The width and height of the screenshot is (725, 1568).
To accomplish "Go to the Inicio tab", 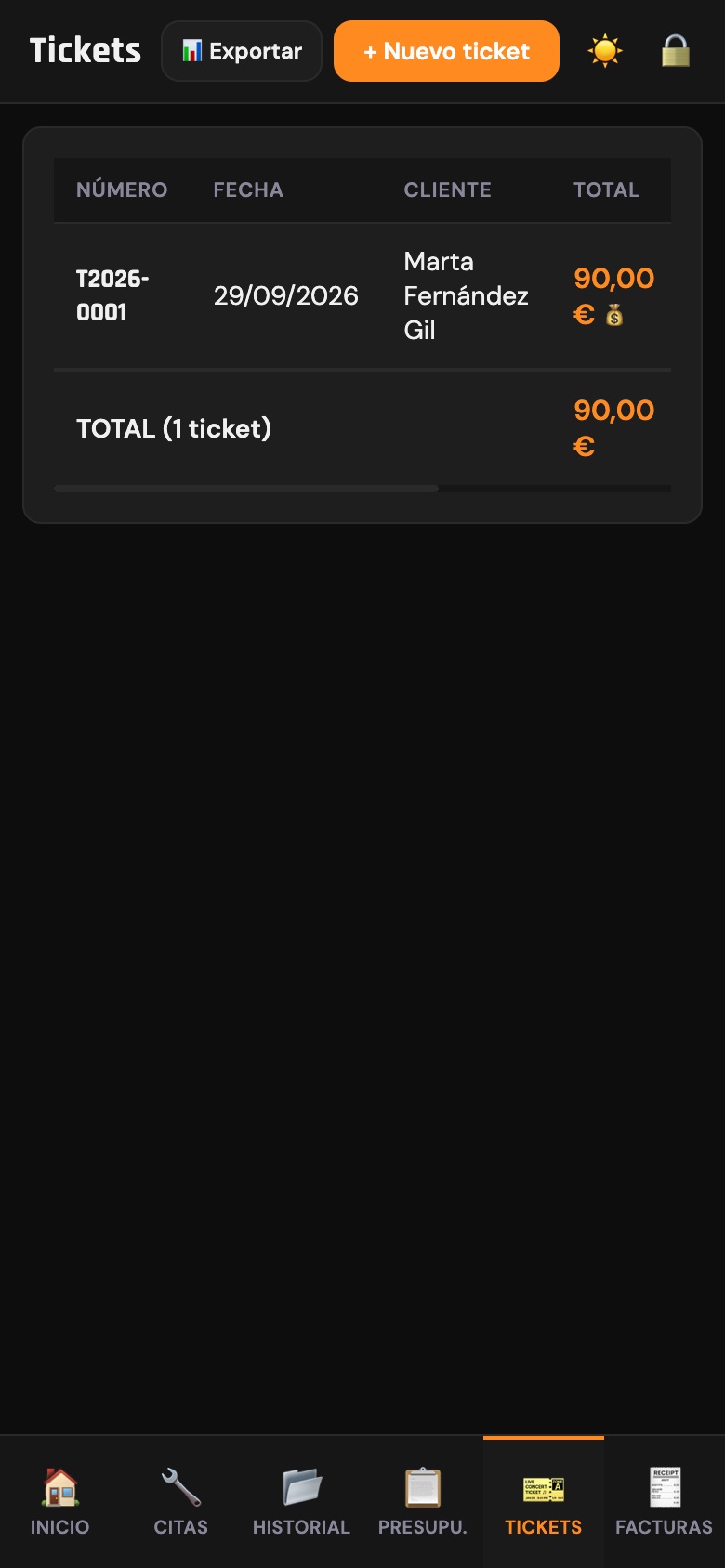I will pos(60,1502).
